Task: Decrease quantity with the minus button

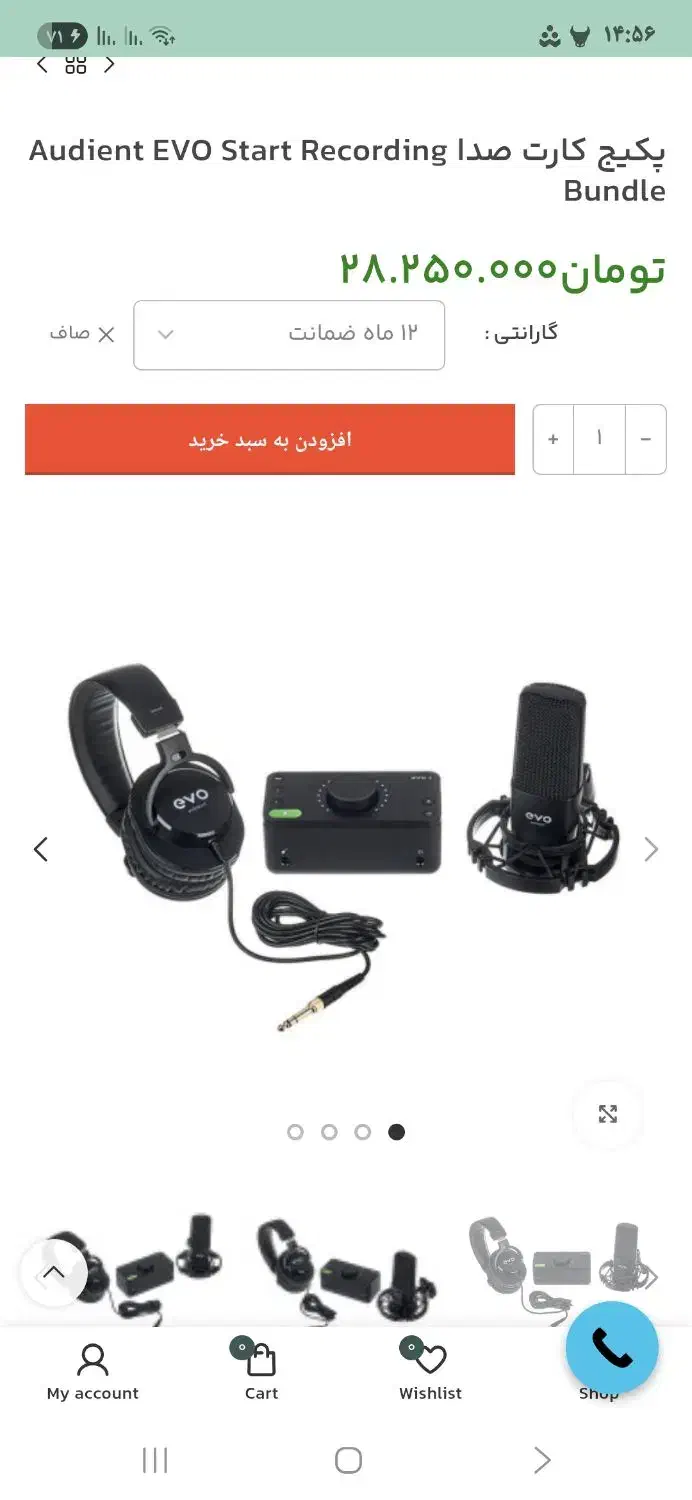Action: (x=646, y=439)
